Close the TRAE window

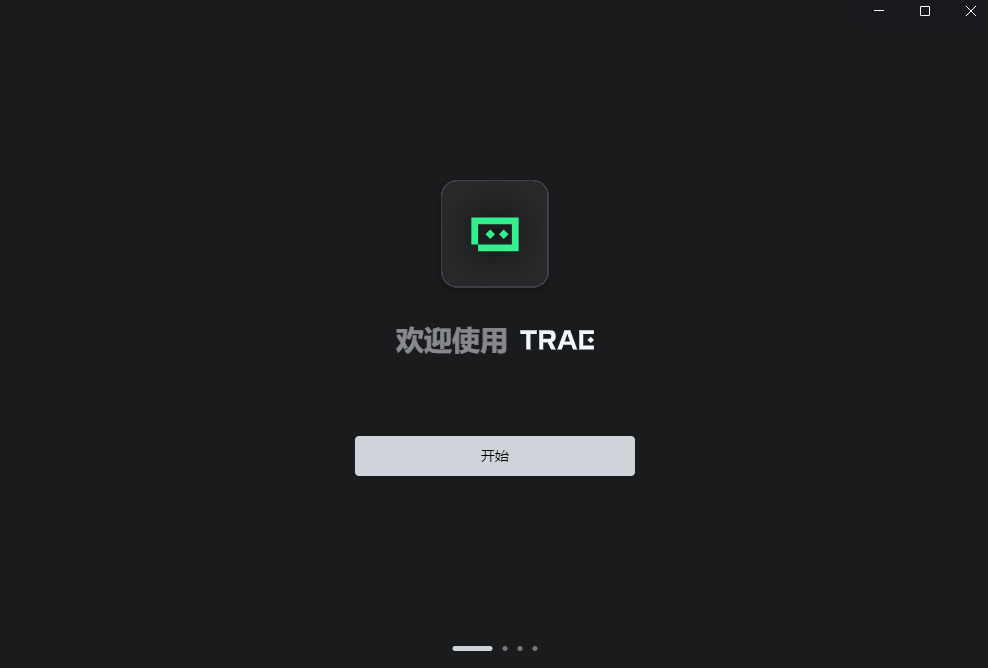970,11
